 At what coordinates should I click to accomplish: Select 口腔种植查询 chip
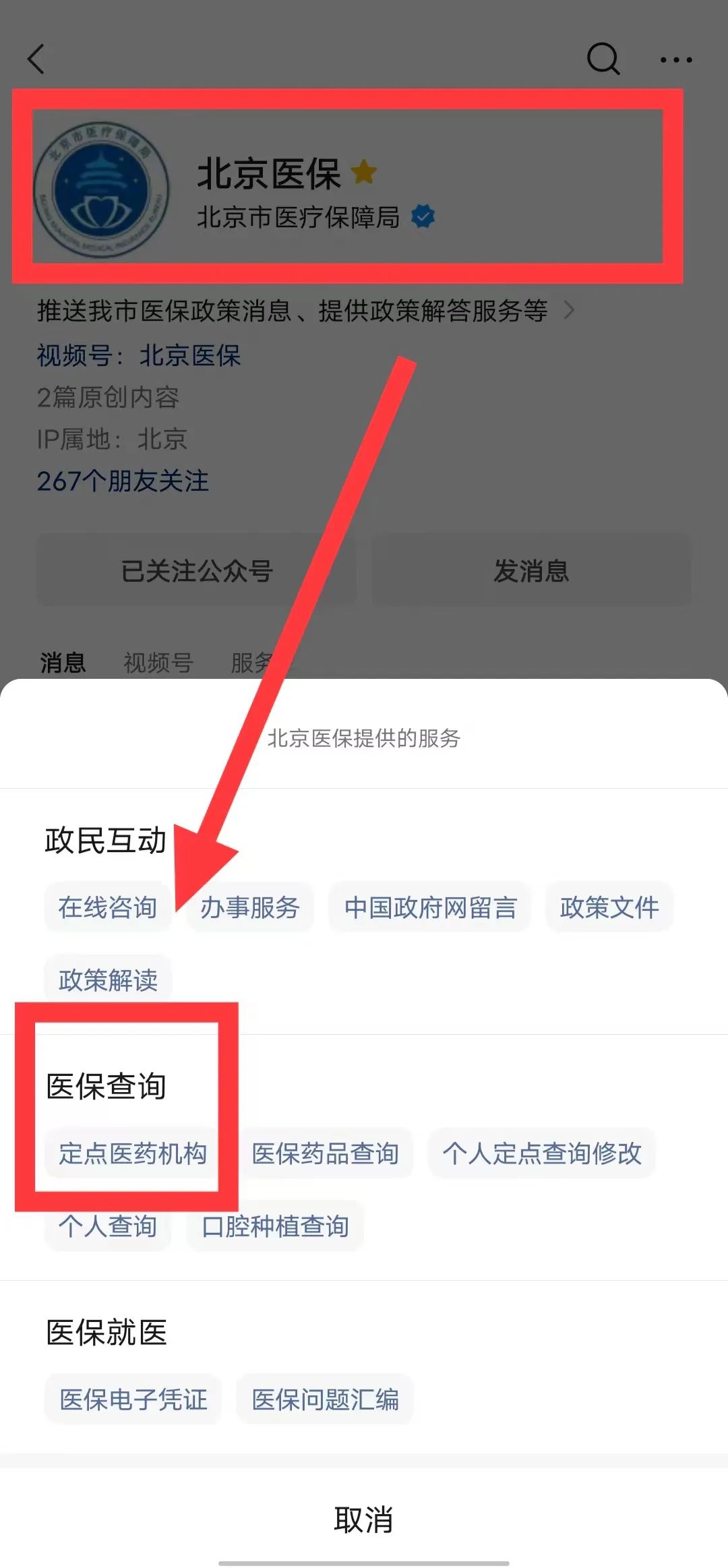275,1226
